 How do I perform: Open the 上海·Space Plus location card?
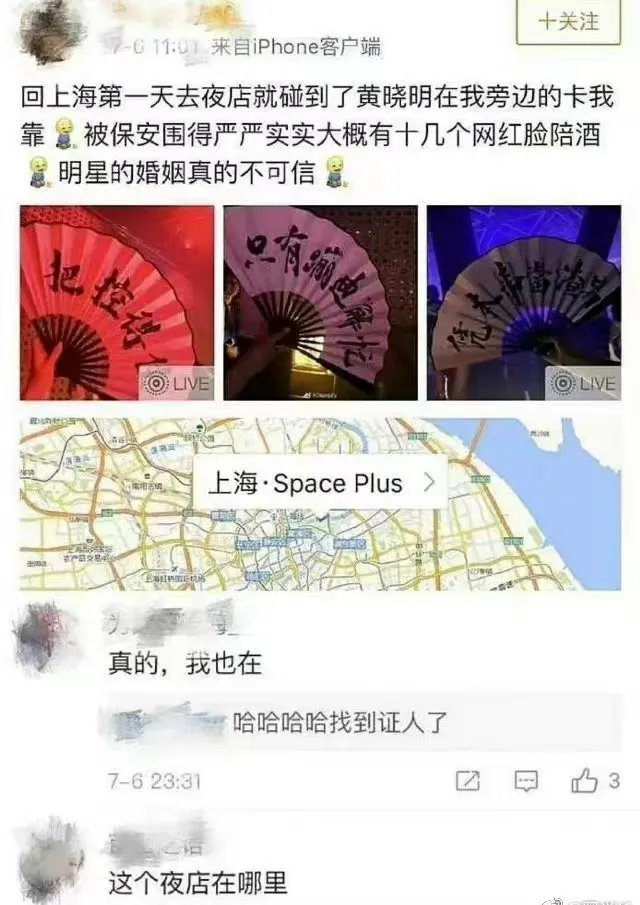tap(320, 484)
